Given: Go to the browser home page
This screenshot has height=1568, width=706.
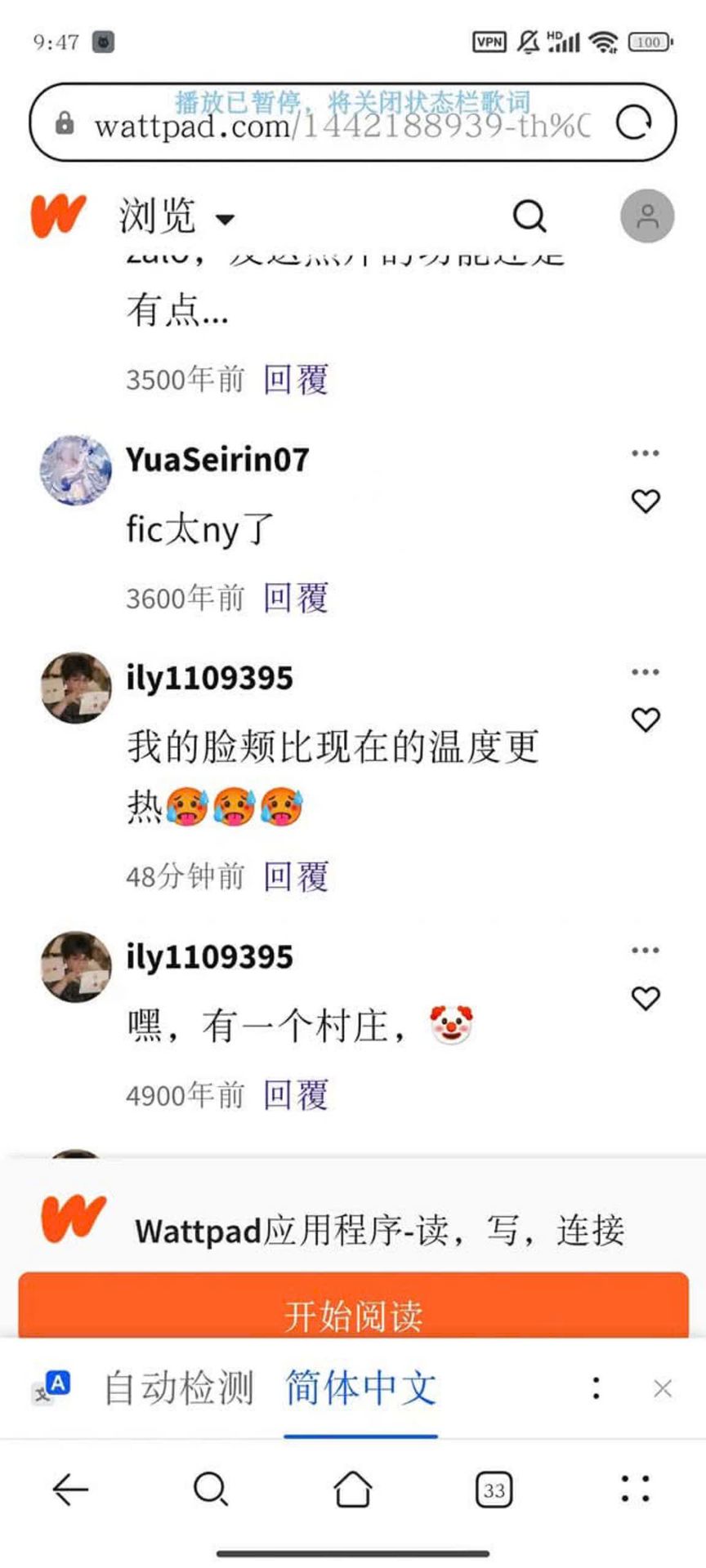Looking at the screenshot, I should click(353, 1490).
